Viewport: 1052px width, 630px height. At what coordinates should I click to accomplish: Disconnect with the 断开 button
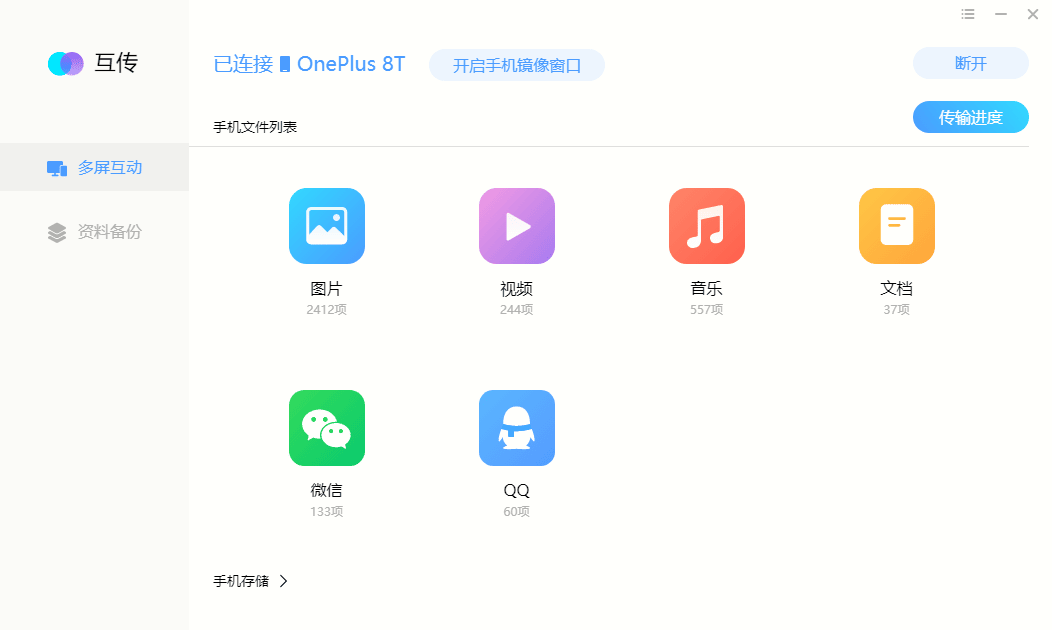point(970,63)
